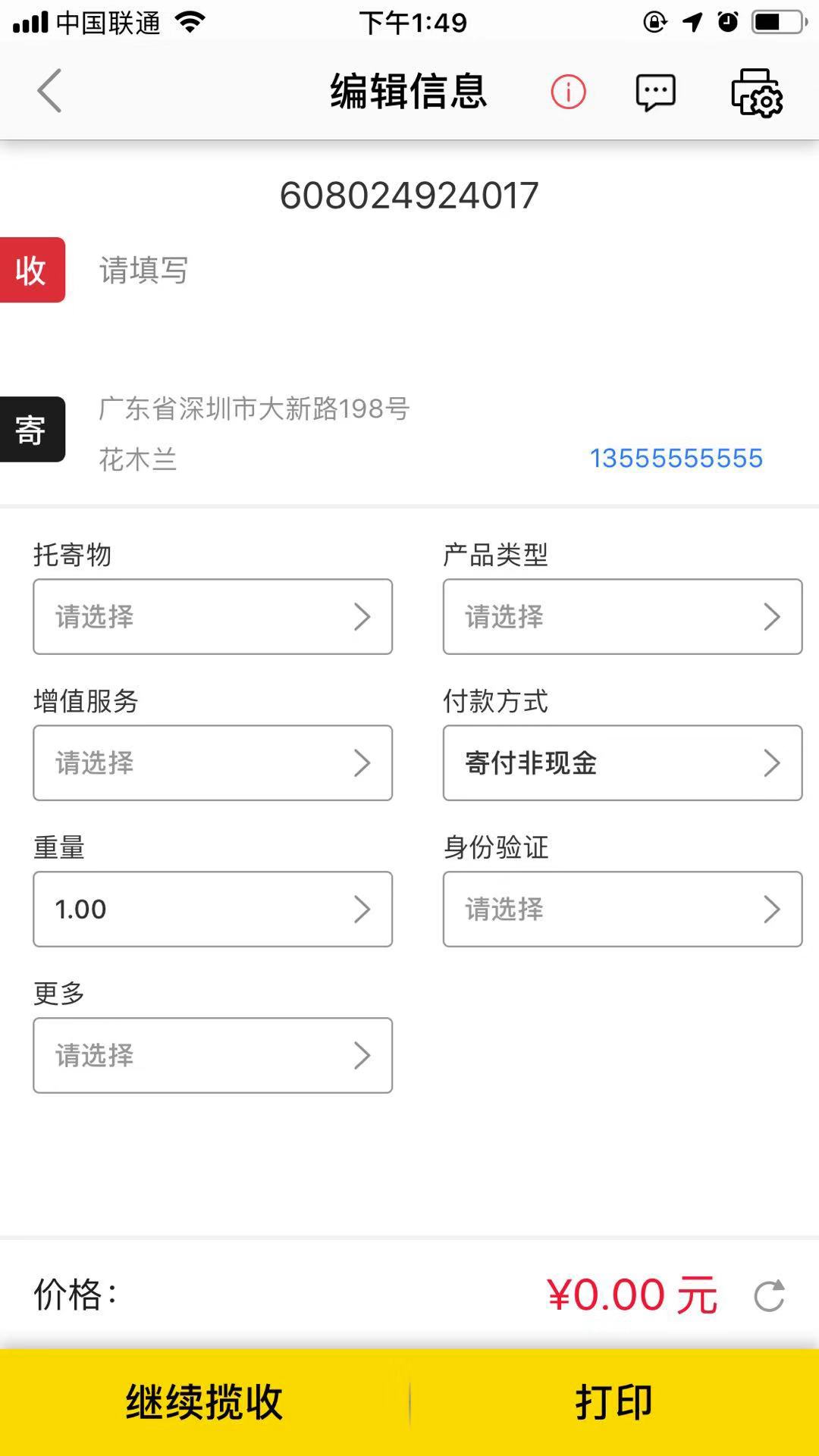The height and width of the screenshot is (1456, 819).
Task: Fill in the recipient 请填写 field
Action: point(143,270)
